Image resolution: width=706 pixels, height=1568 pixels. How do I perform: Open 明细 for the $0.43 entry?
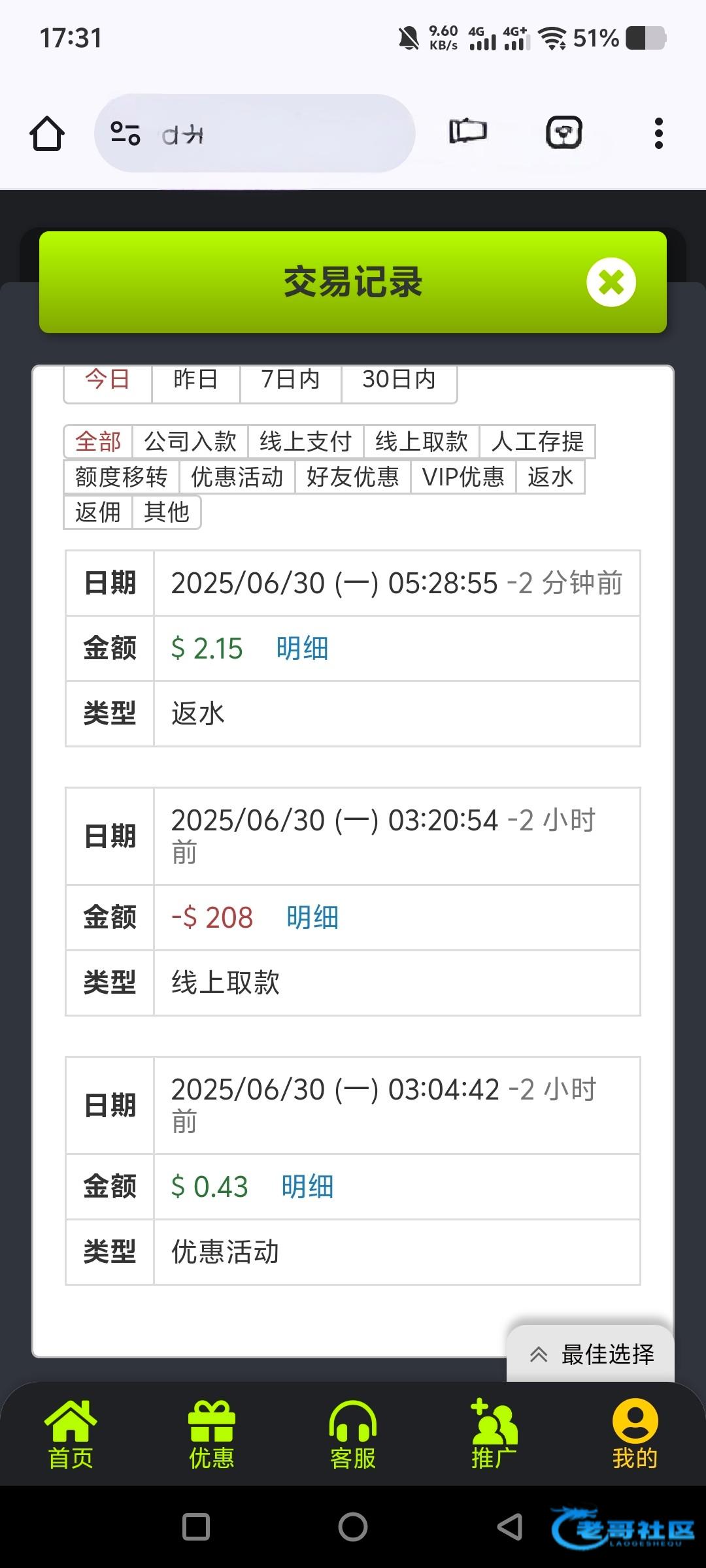(307, 1187)
